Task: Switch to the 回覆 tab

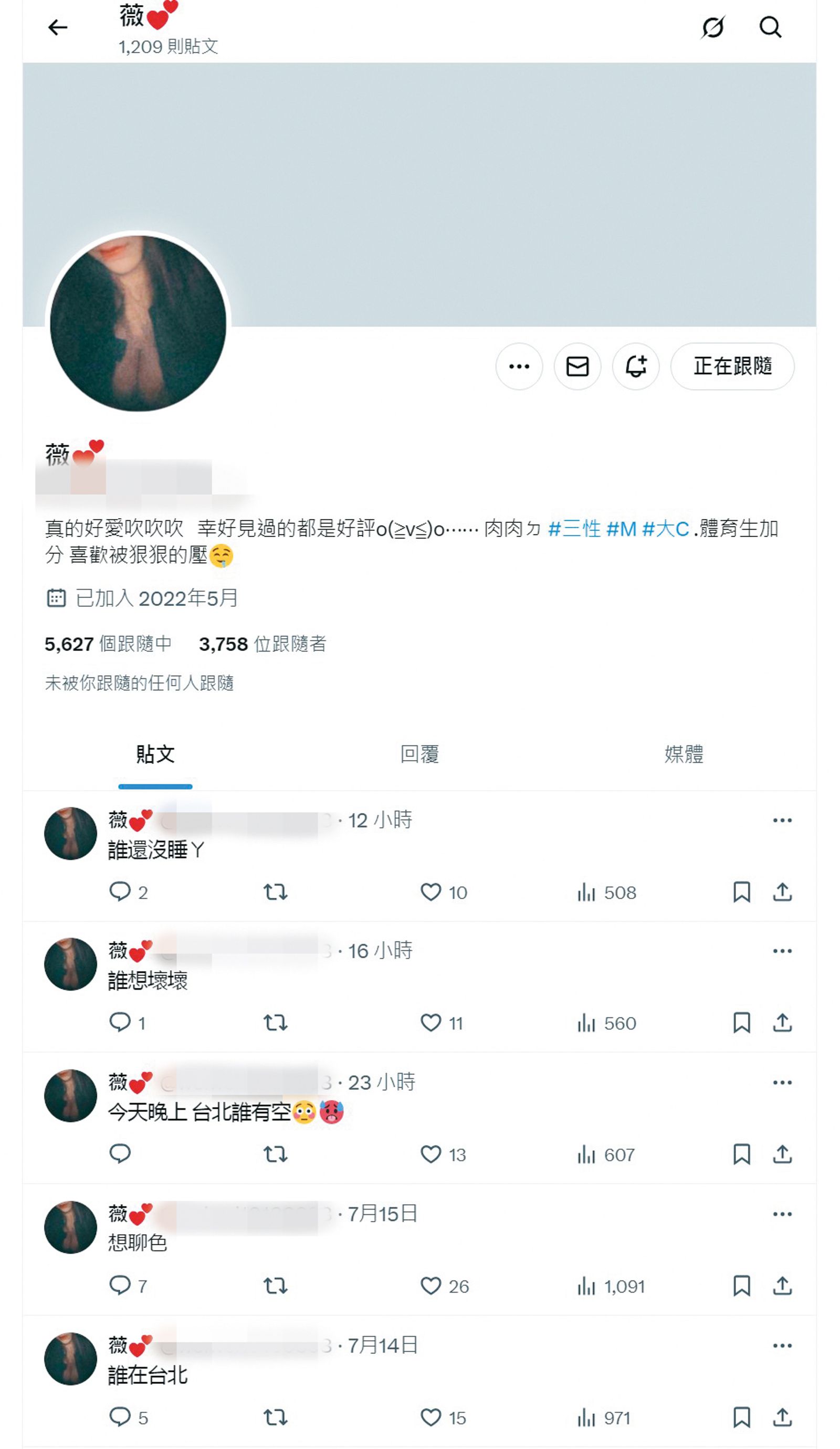Action: pyautogui.click(x=419, y=754)
